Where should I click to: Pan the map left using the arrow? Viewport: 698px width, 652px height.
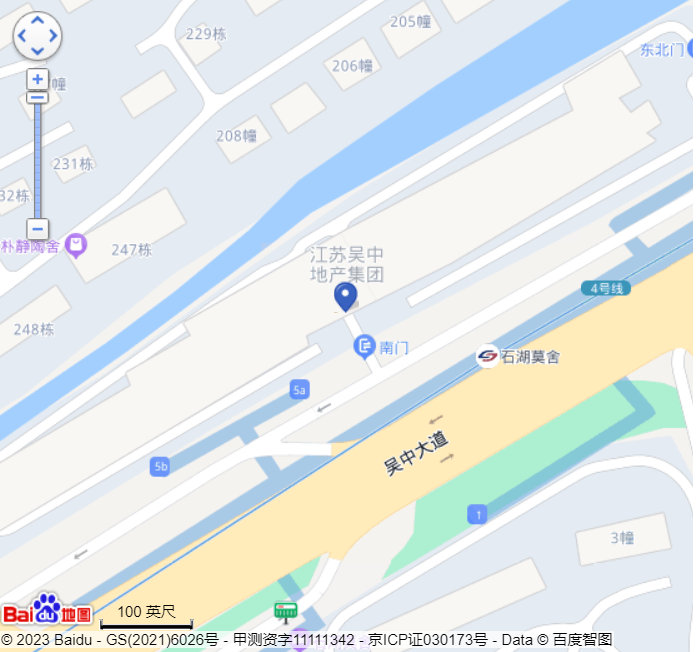tap(21, 36)
